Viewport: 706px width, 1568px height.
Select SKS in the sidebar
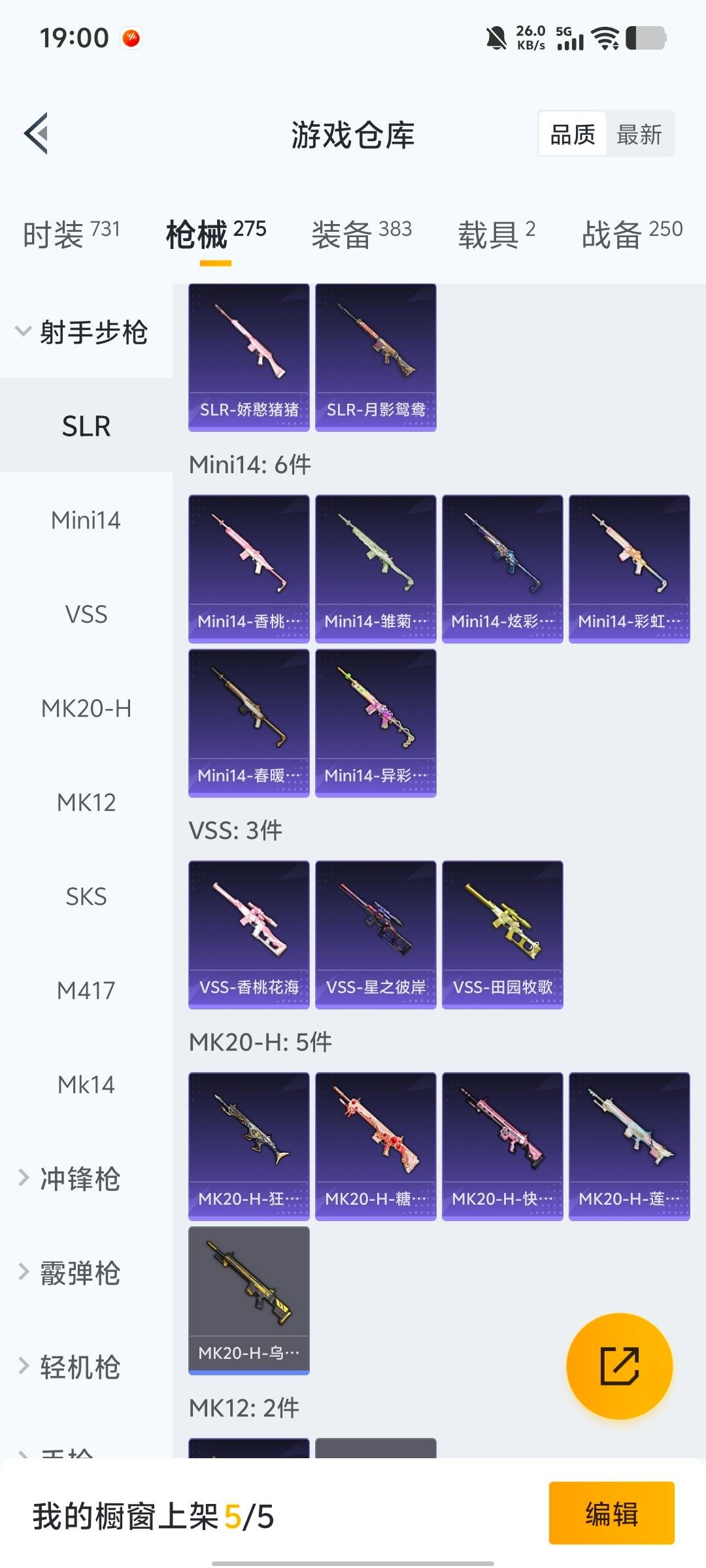click(86, 897)
